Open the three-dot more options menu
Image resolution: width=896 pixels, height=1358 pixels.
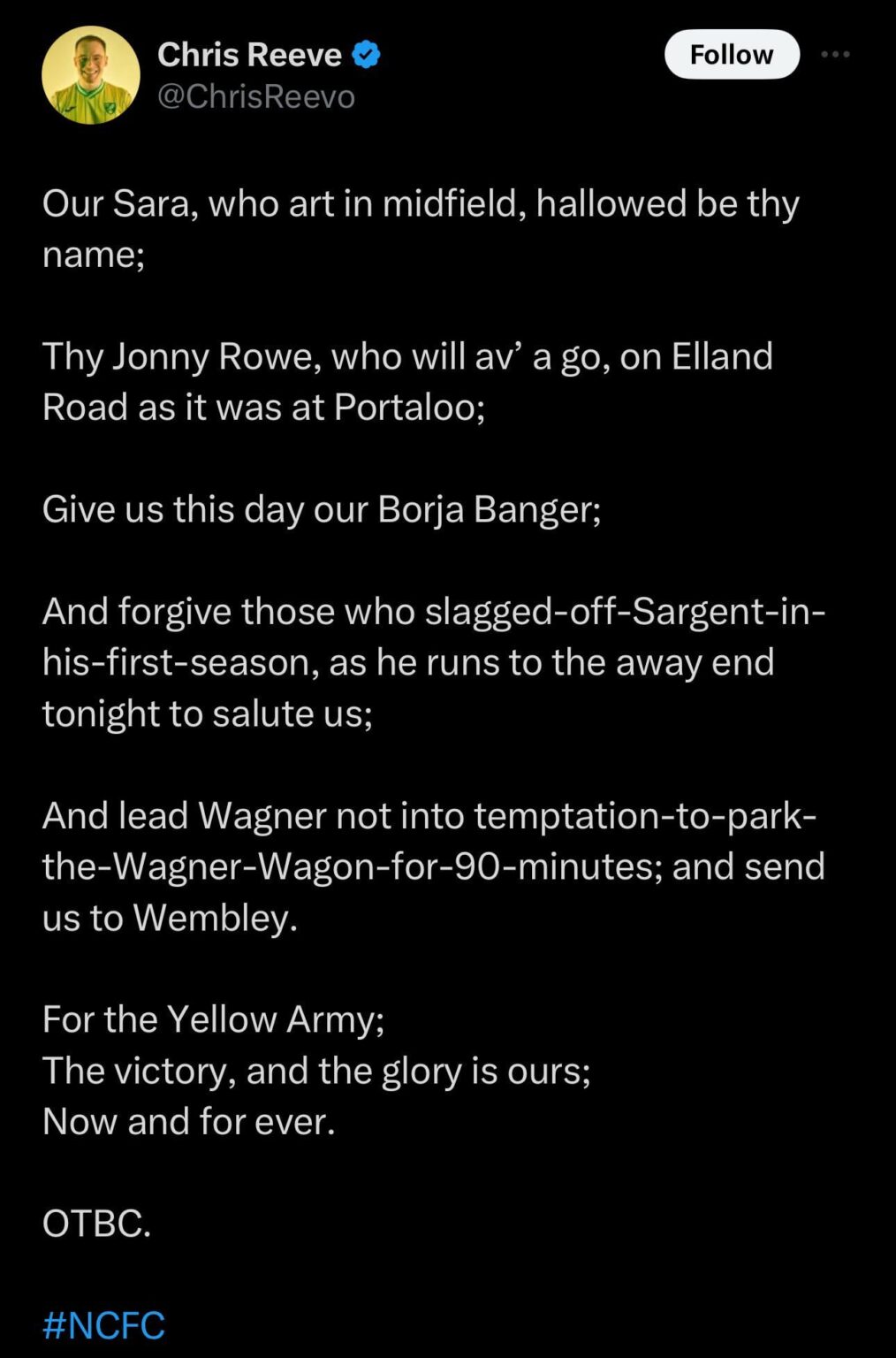(x=834, y=53)
